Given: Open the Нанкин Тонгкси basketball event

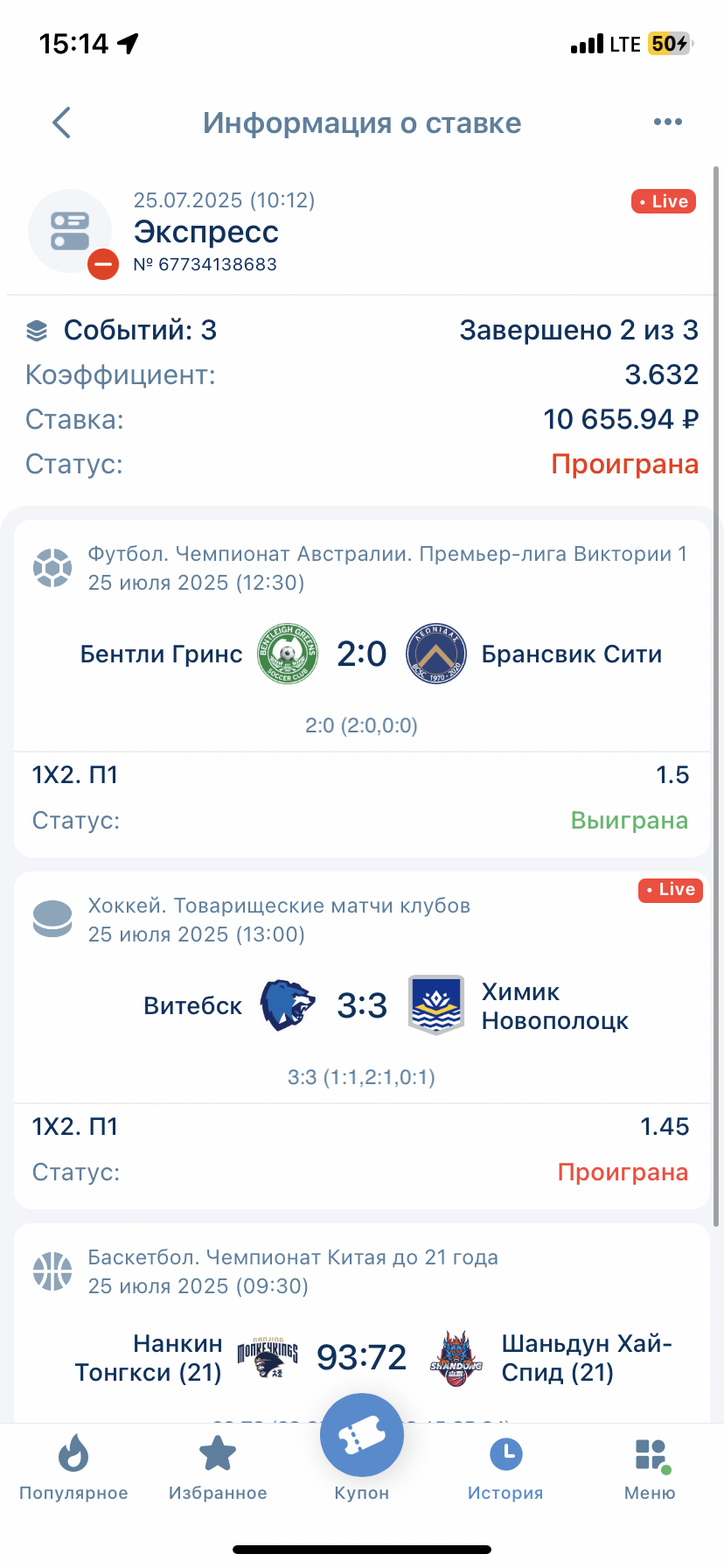Looking at the screenshot, I should point(362,1357).
